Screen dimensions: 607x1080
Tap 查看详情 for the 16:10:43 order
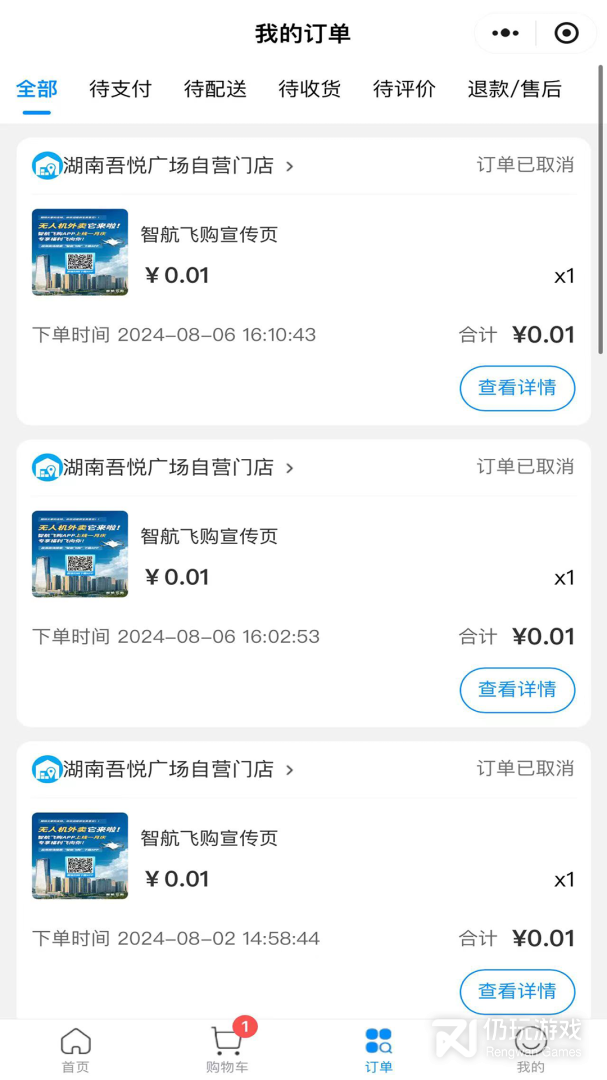point(517,388)
